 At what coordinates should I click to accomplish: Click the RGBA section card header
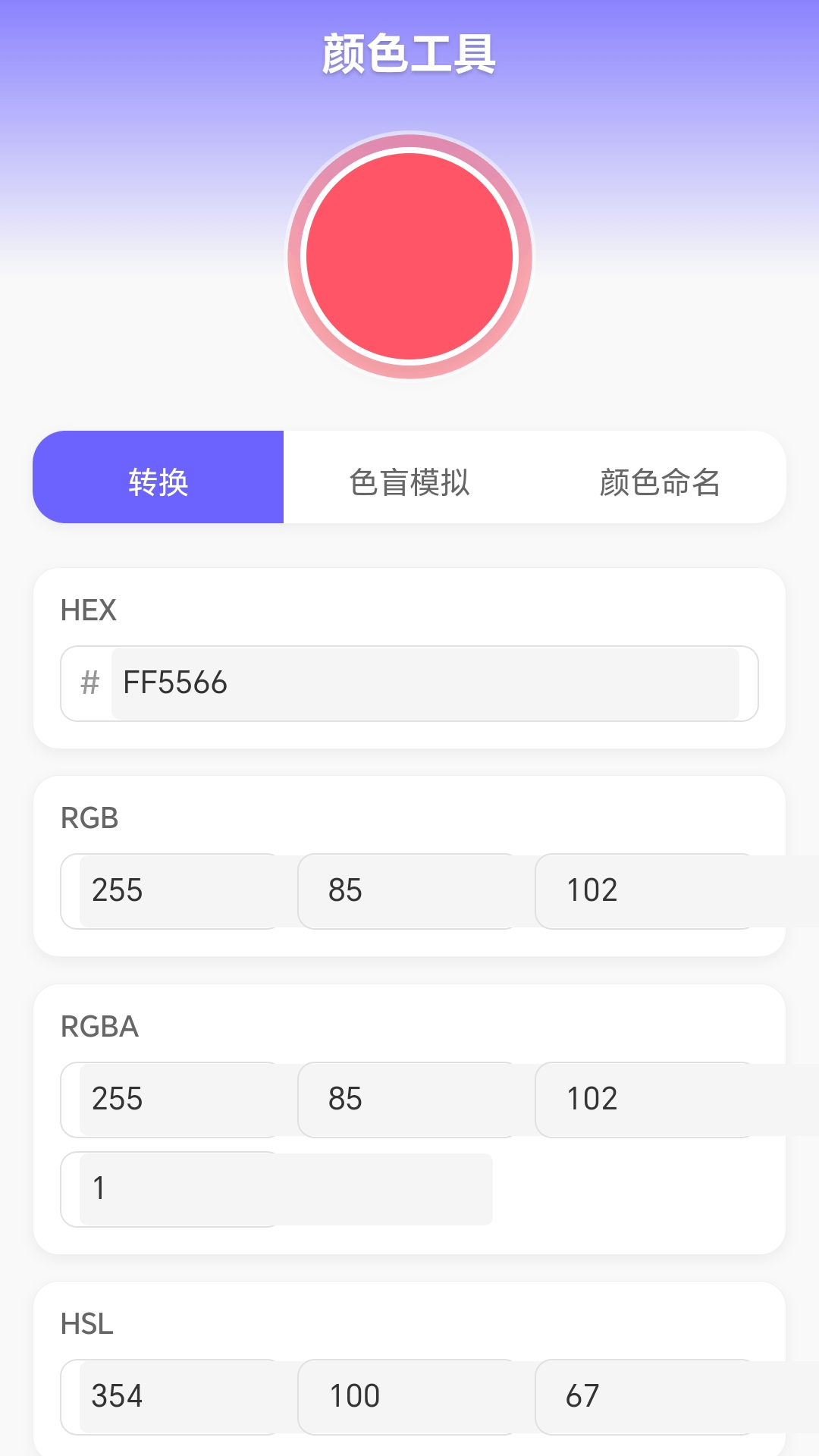(x=100, y=1028)
